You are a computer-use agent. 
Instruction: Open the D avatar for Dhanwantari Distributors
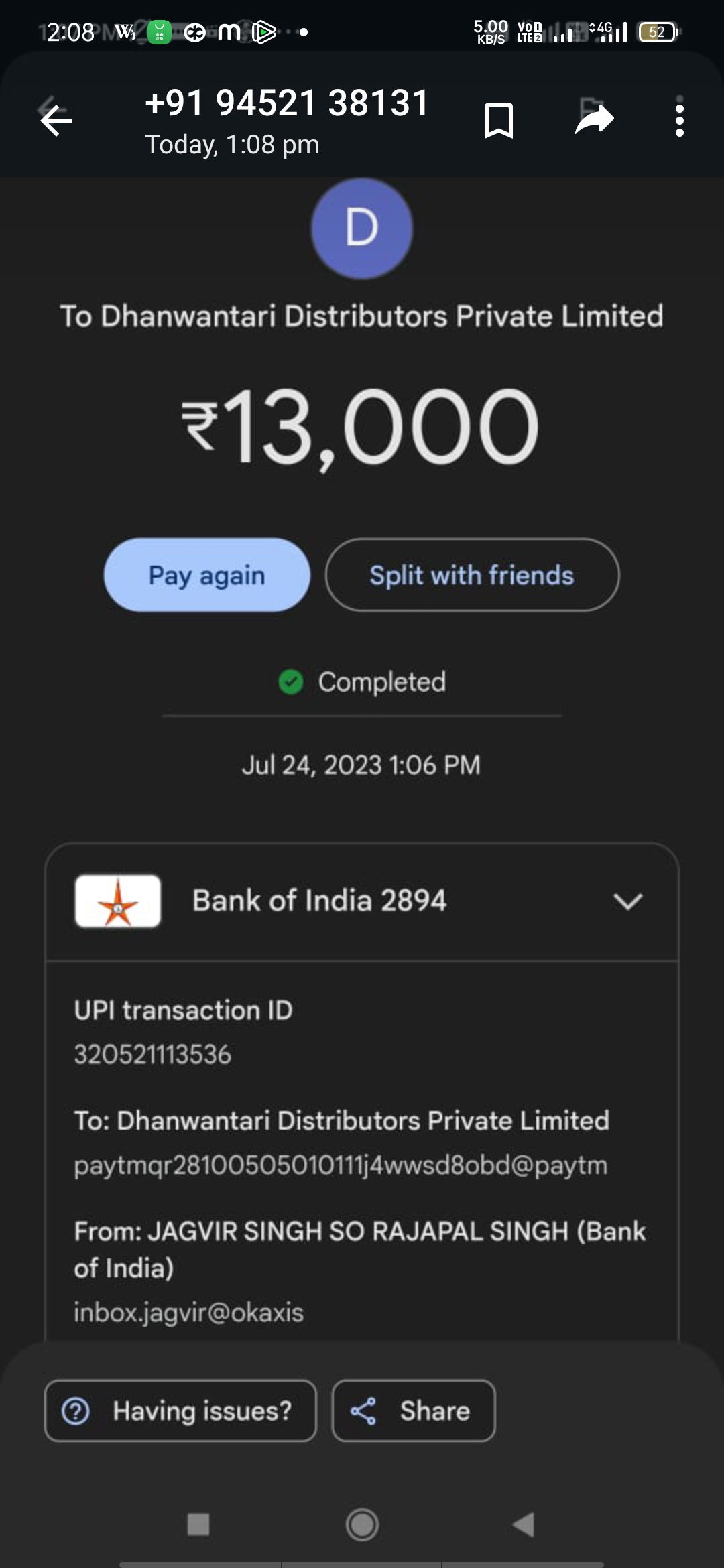tap(362, 228)
